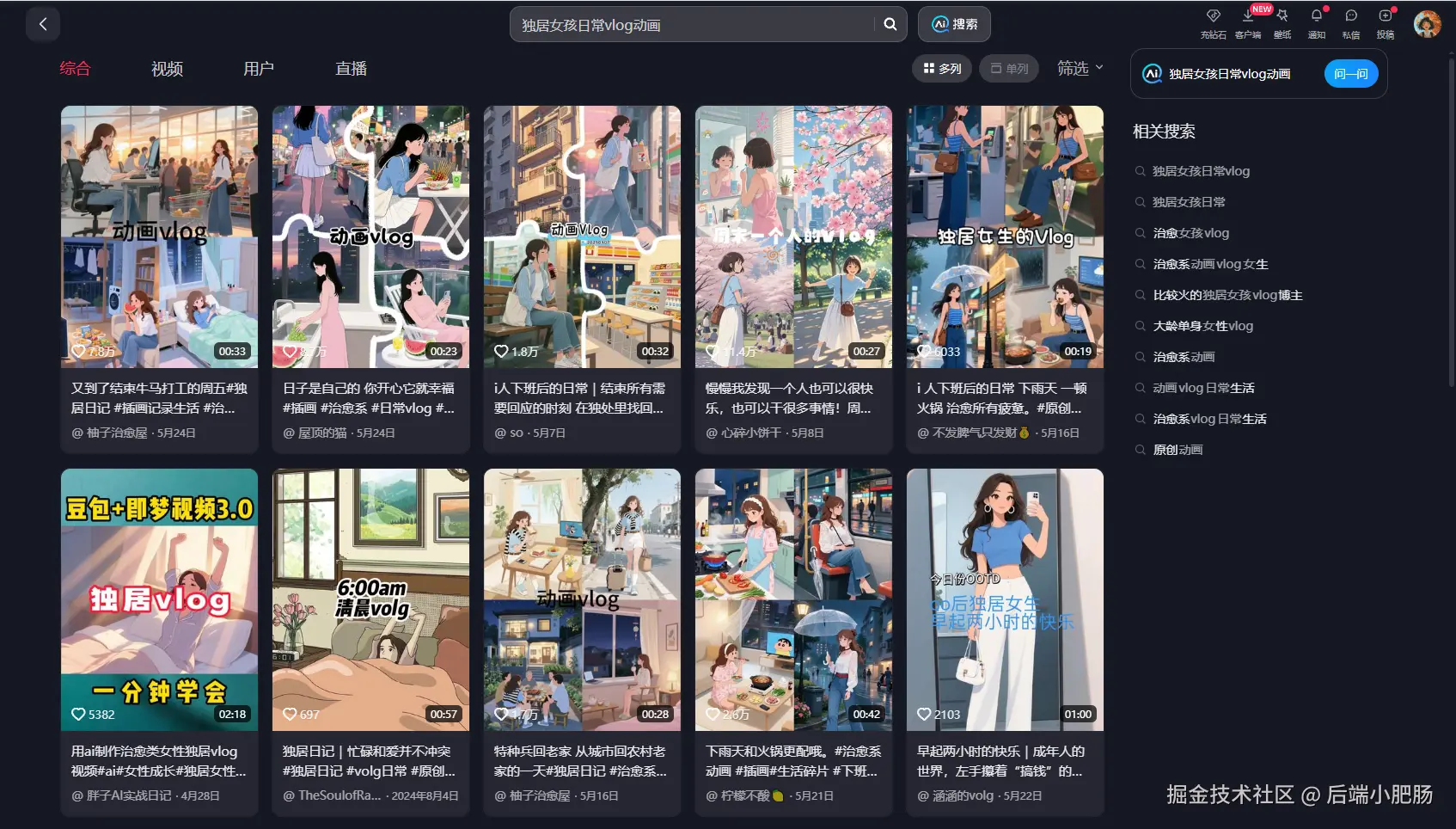Open related search 大龄单身女性vlog
Viewport: 1456px width, 829px height.
1202,326
